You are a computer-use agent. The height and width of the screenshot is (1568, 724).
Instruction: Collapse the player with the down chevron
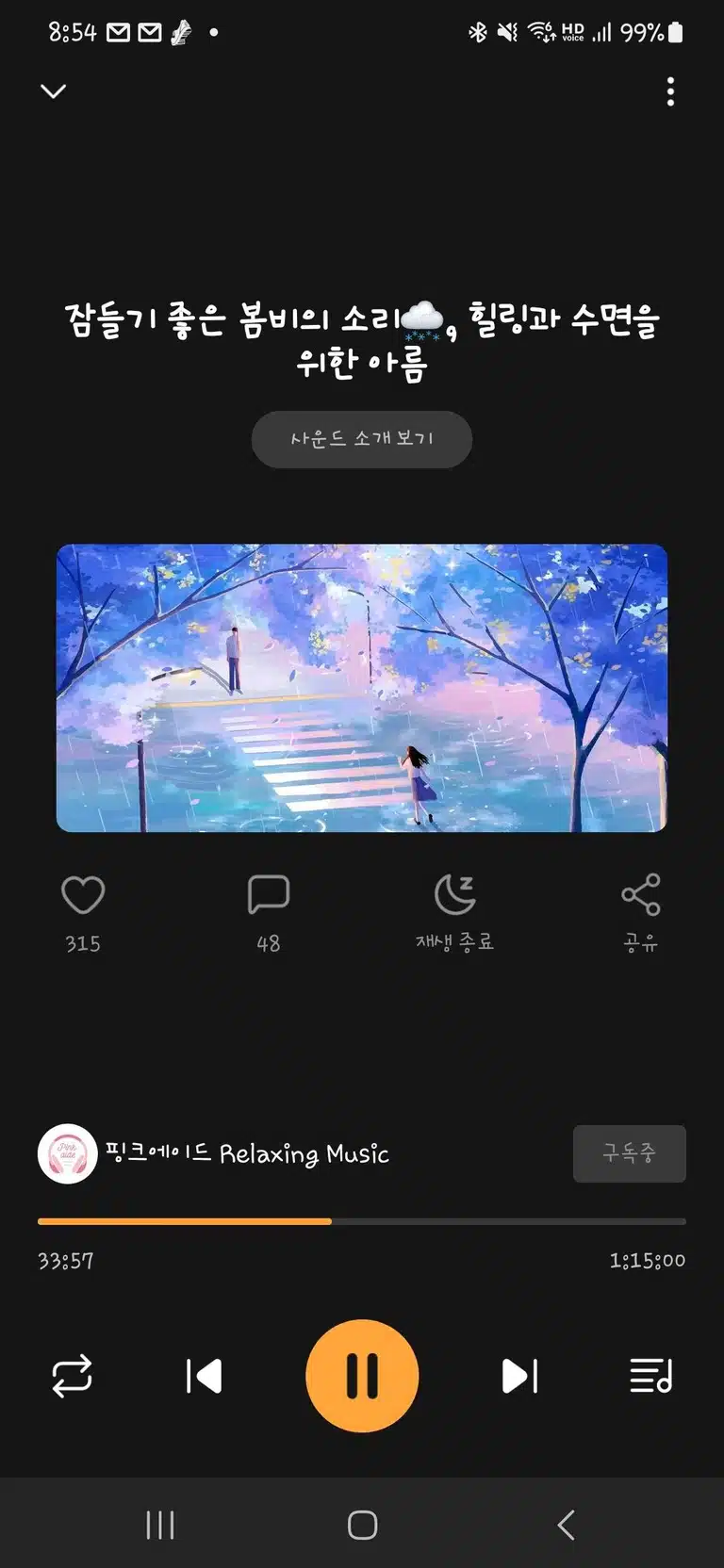54,91
